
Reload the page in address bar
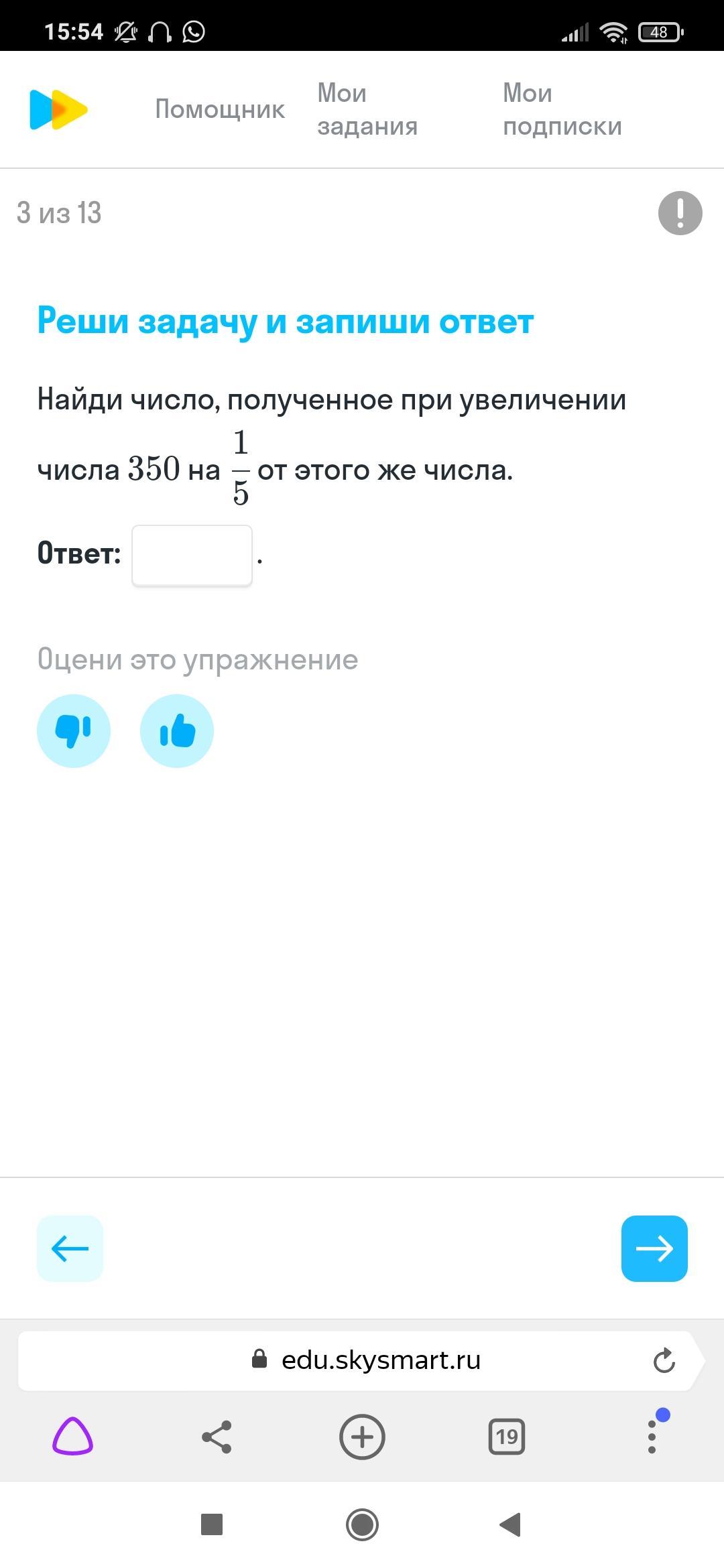[664, 1360]
